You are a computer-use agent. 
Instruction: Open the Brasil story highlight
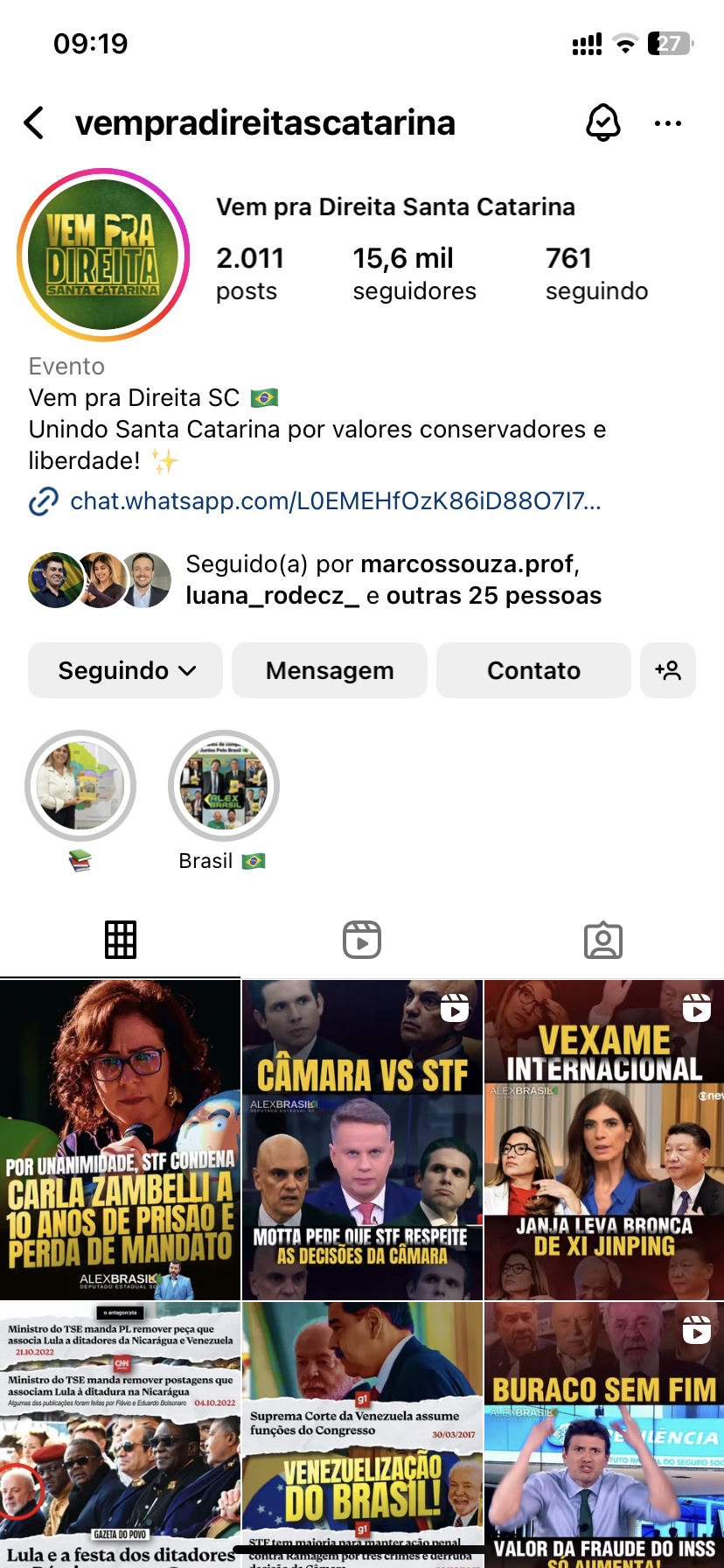(x=223, y=786)
